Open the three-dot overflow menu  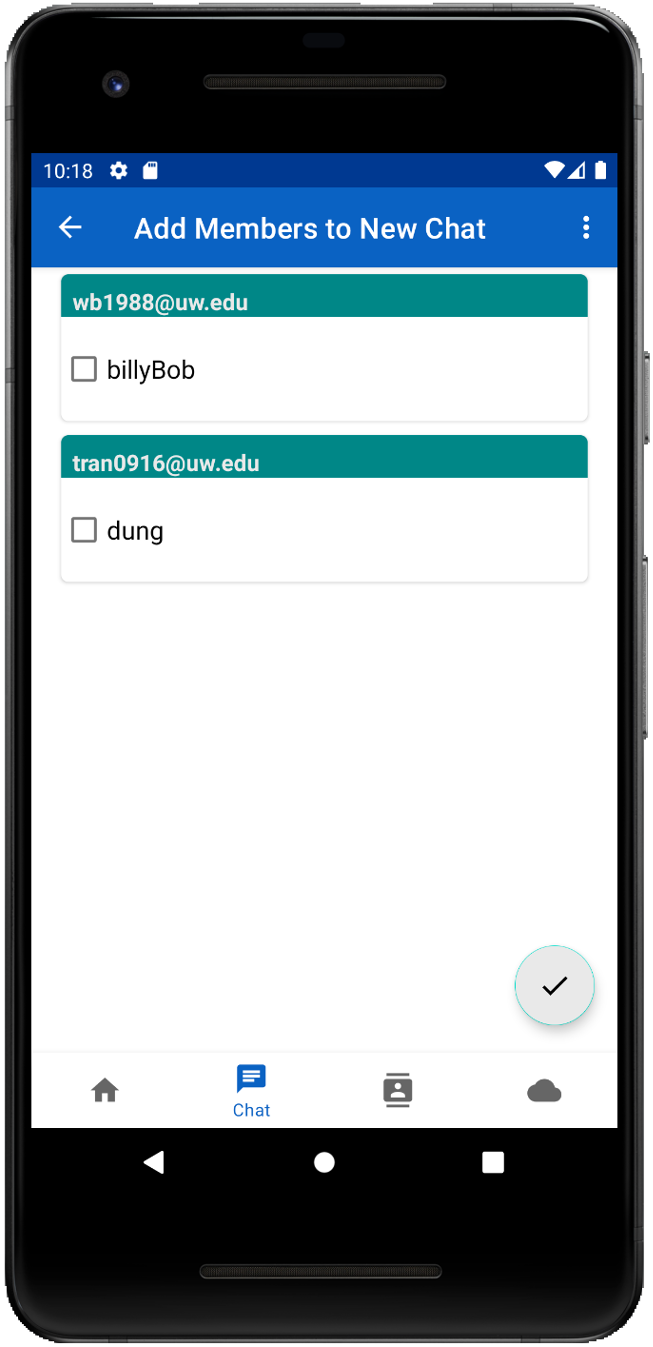click(x=586, y=228)
